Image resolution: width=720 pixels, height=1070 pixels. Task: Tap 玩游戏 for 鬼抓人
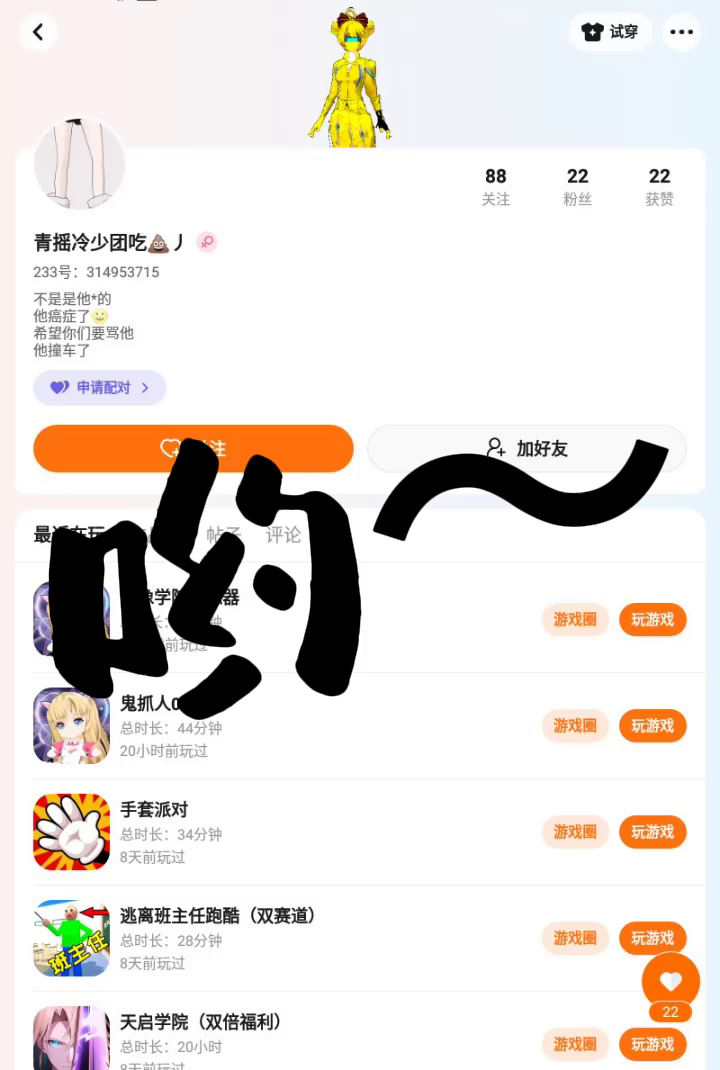coord(652,726)
